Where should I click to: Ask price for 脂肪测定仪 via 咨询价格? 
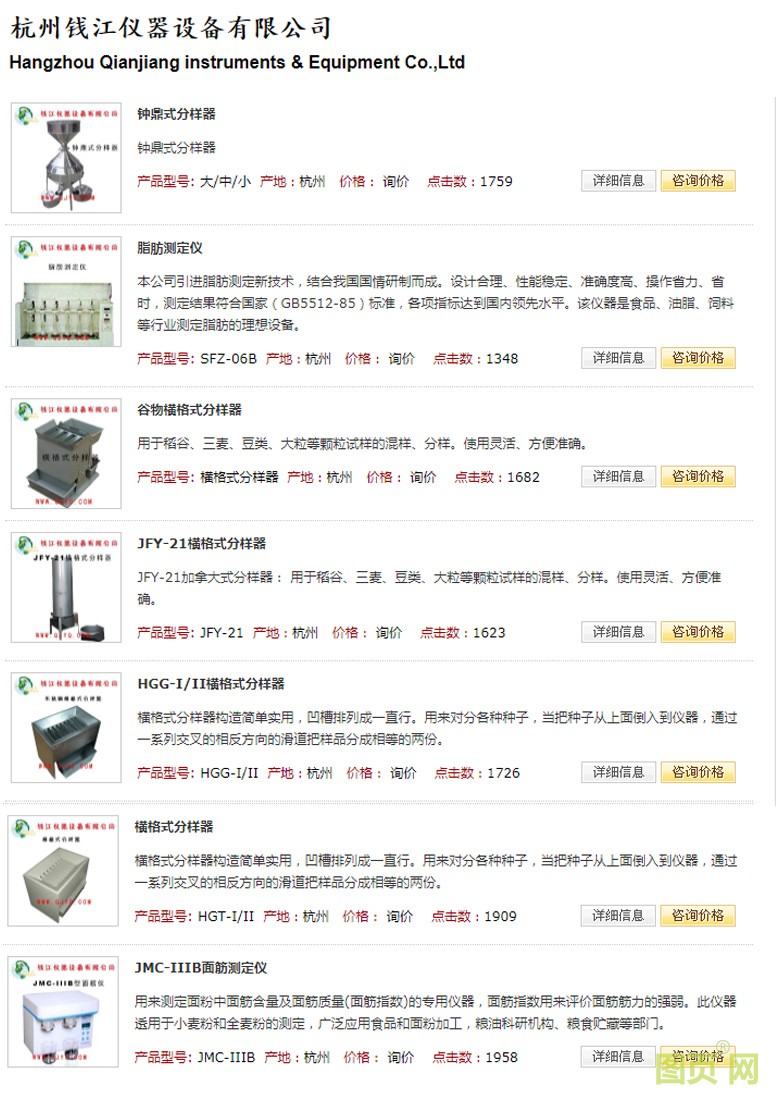point(697,358)
